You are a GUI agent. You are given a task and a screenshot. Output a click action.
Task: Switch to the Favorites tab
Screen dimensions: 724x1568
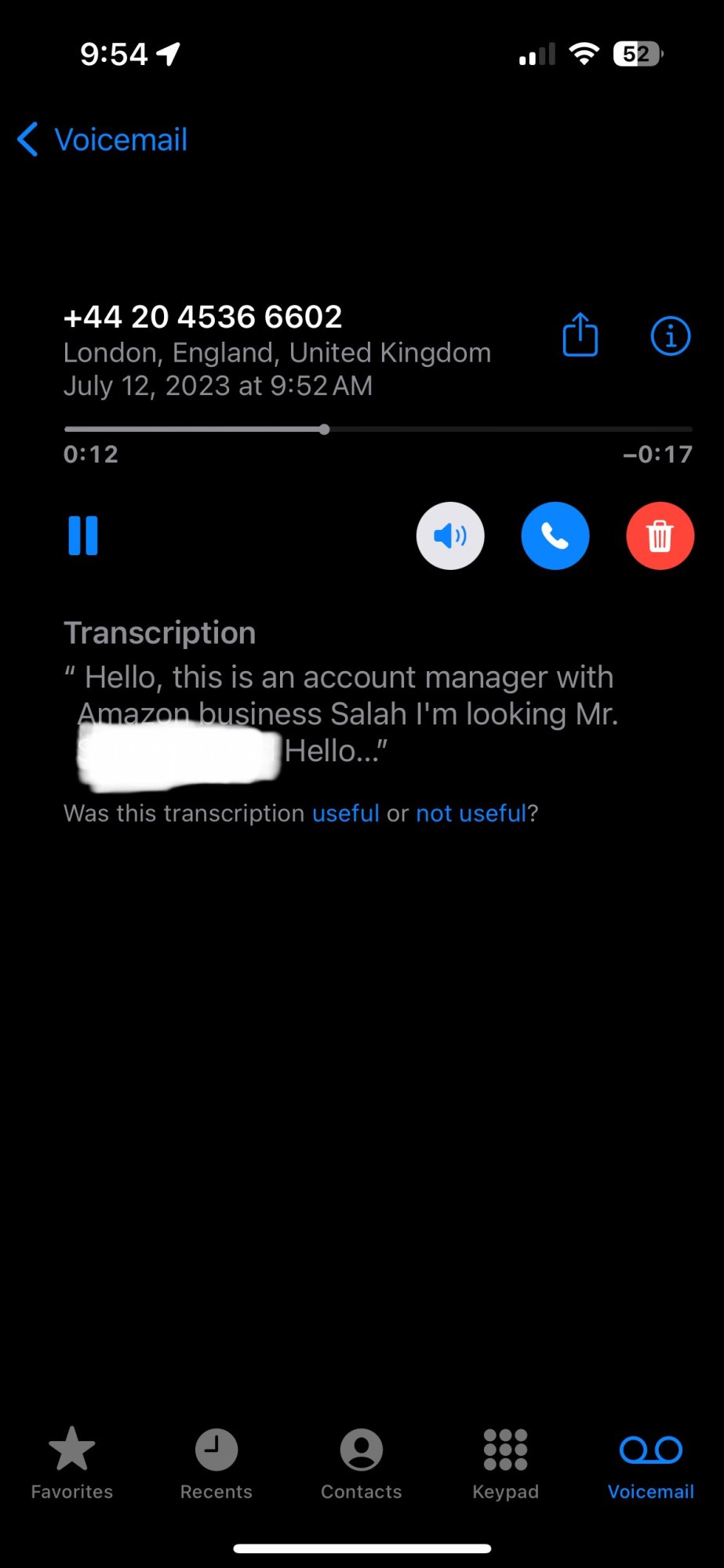click(x=72, y=1463)
